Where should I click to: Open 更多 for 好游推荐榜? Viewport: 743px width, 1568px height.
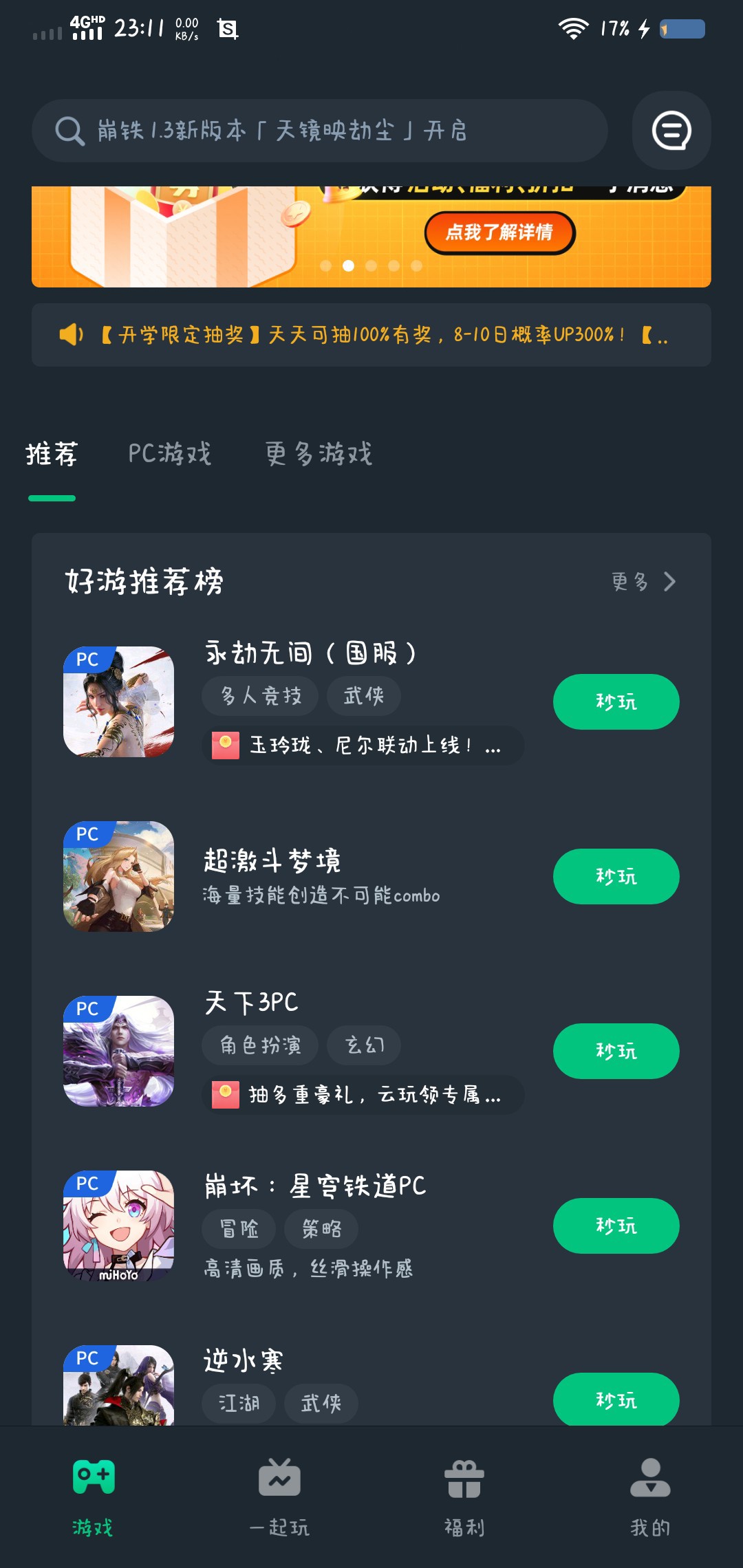click(x=643, y=582)
